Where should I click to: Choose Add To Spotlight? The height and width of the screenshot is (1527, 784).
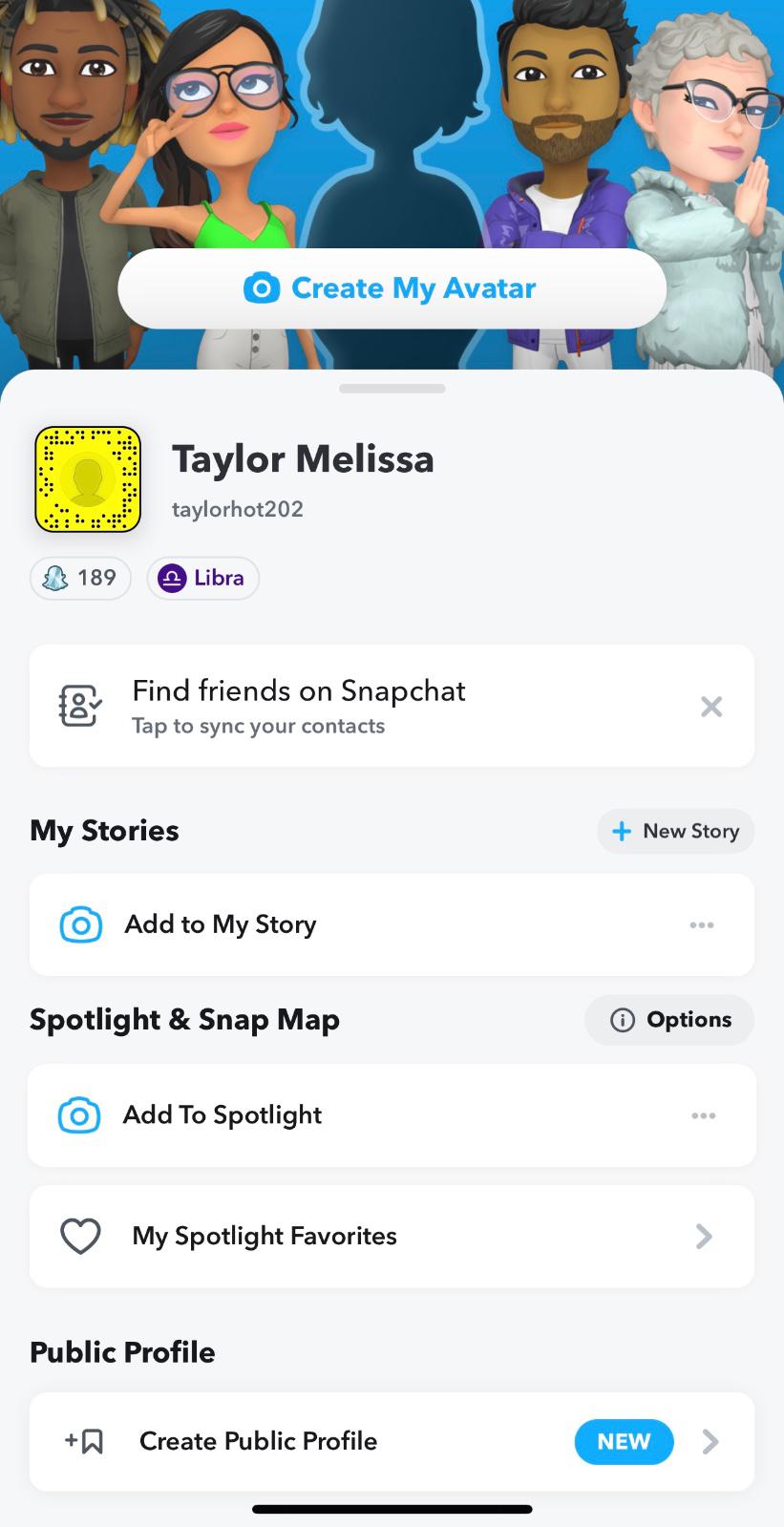point(222,1115)
